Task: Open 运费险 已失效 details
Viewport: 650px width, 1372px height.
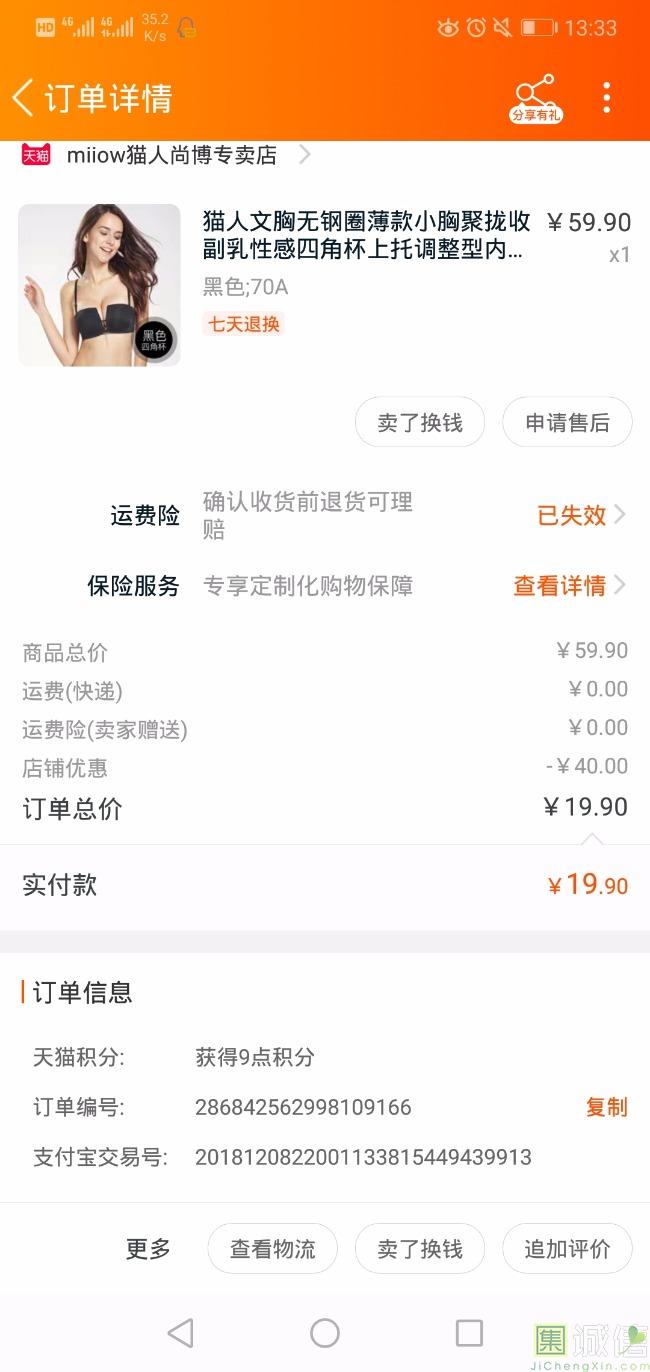Action: point(580,515)
